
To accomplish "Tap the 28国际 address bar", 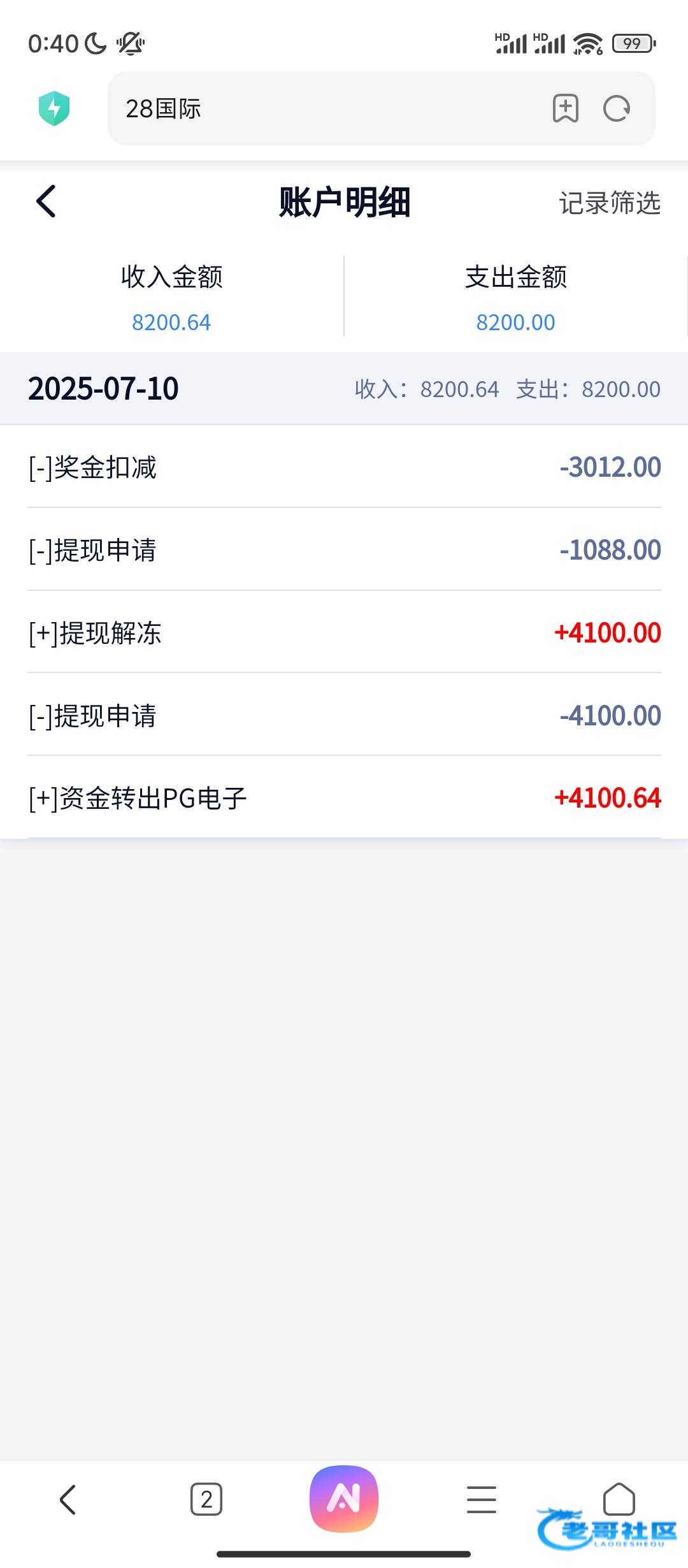I will click(x=319, y=109).
